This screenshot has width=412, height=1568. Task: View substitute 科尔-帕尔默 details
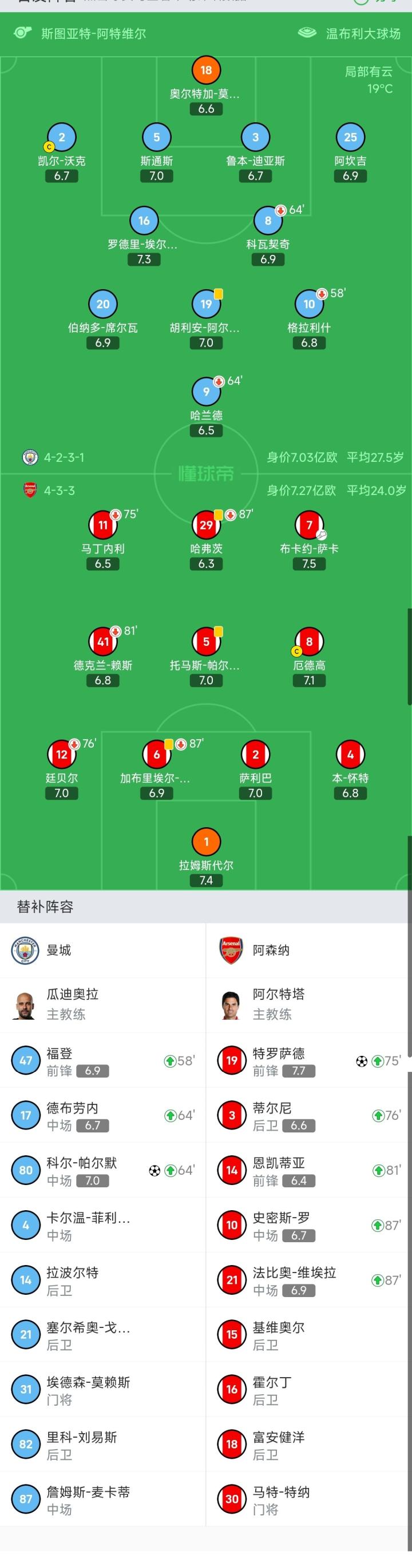tap(102, 1171)
